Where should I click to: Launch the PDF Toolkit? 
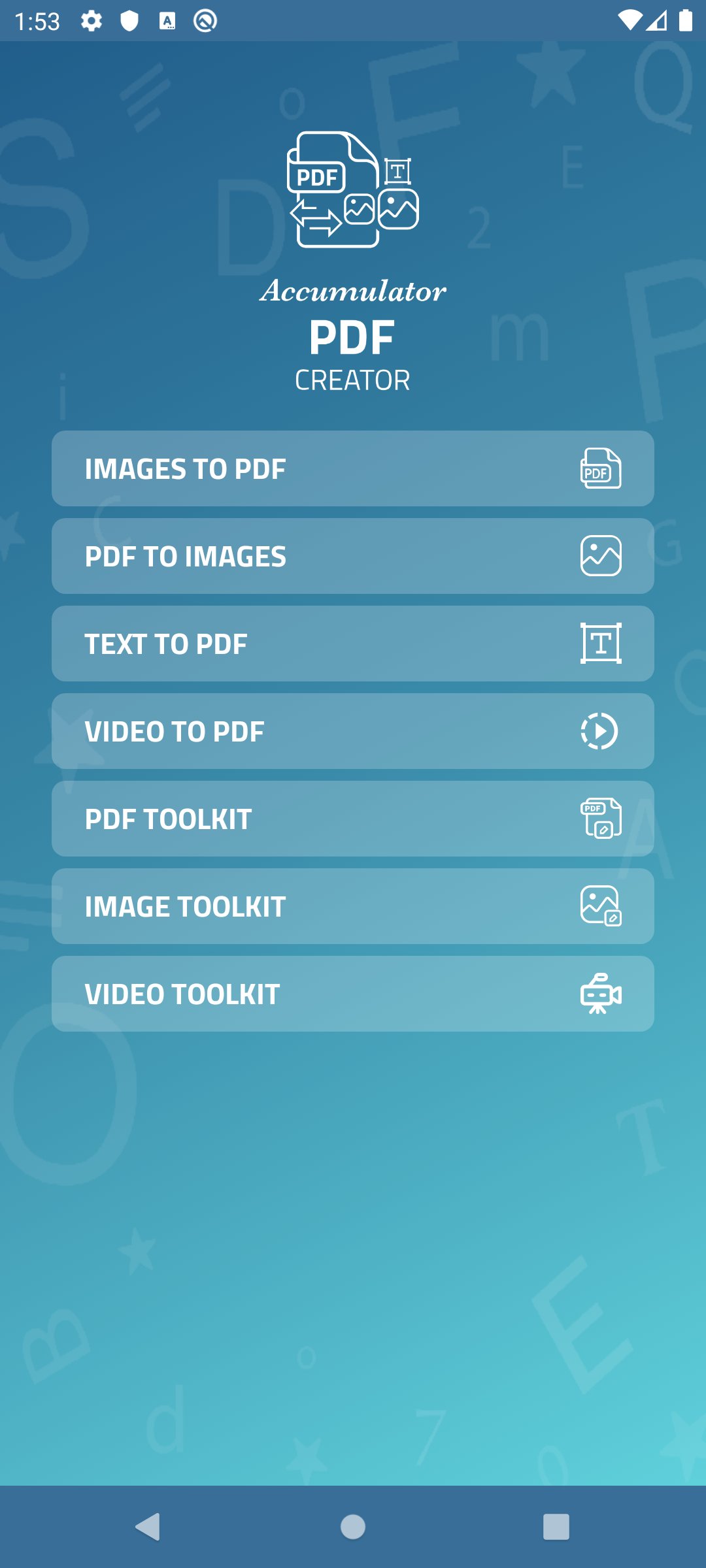(x=353, y=819)
